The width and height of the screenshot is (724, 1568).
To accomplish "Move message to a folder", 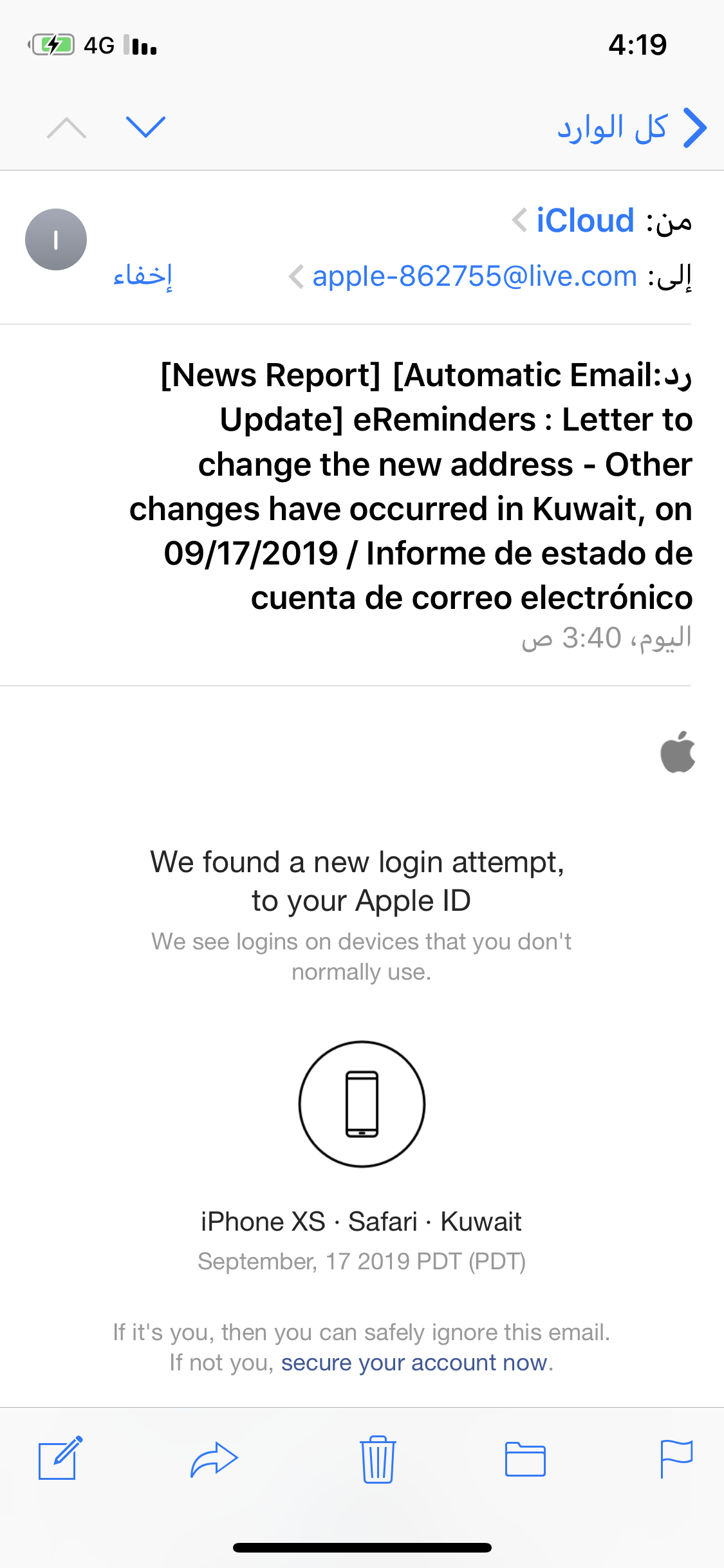I will (x=525, y=1459).
